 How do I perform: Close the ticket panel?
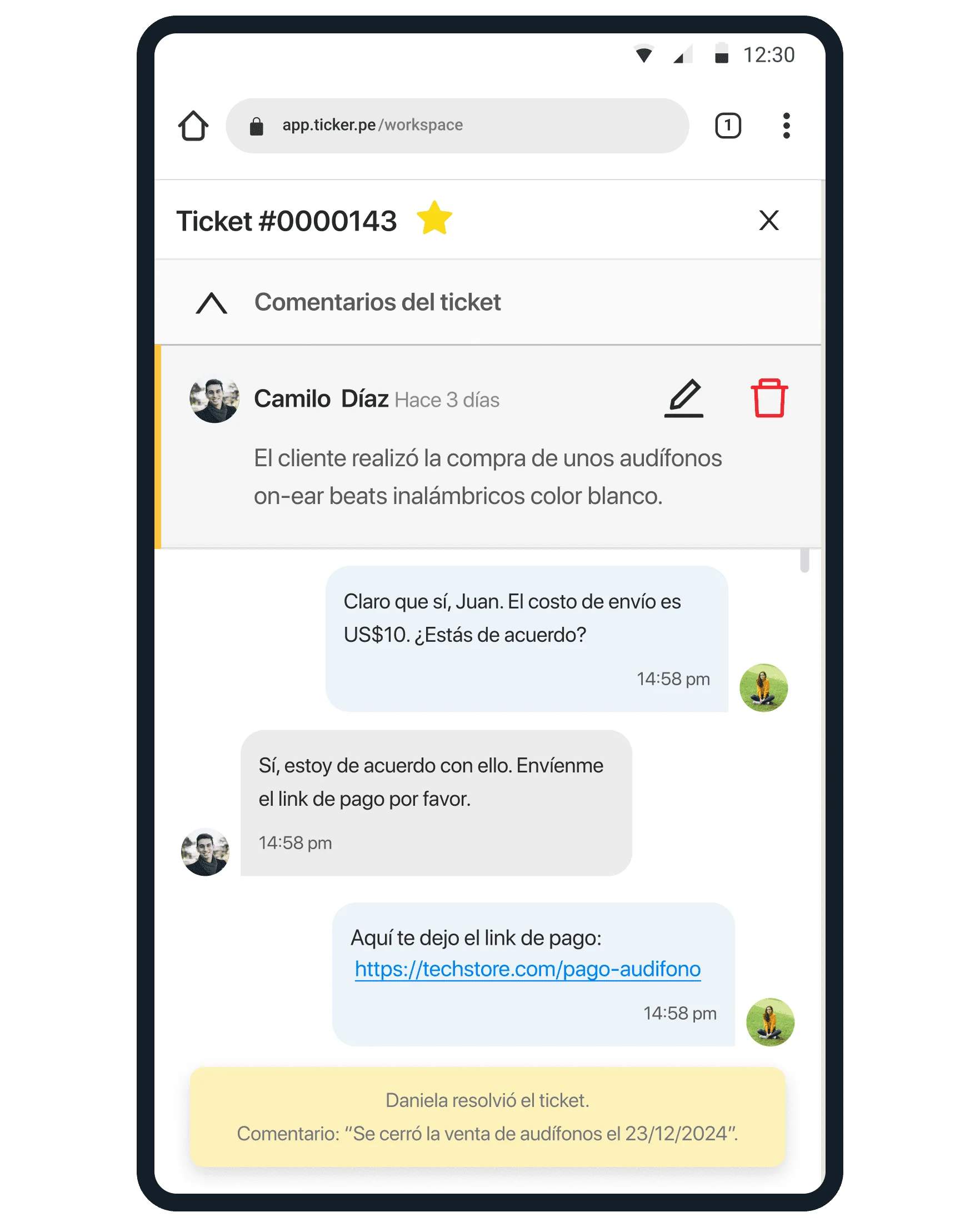[x=768, y=220]
